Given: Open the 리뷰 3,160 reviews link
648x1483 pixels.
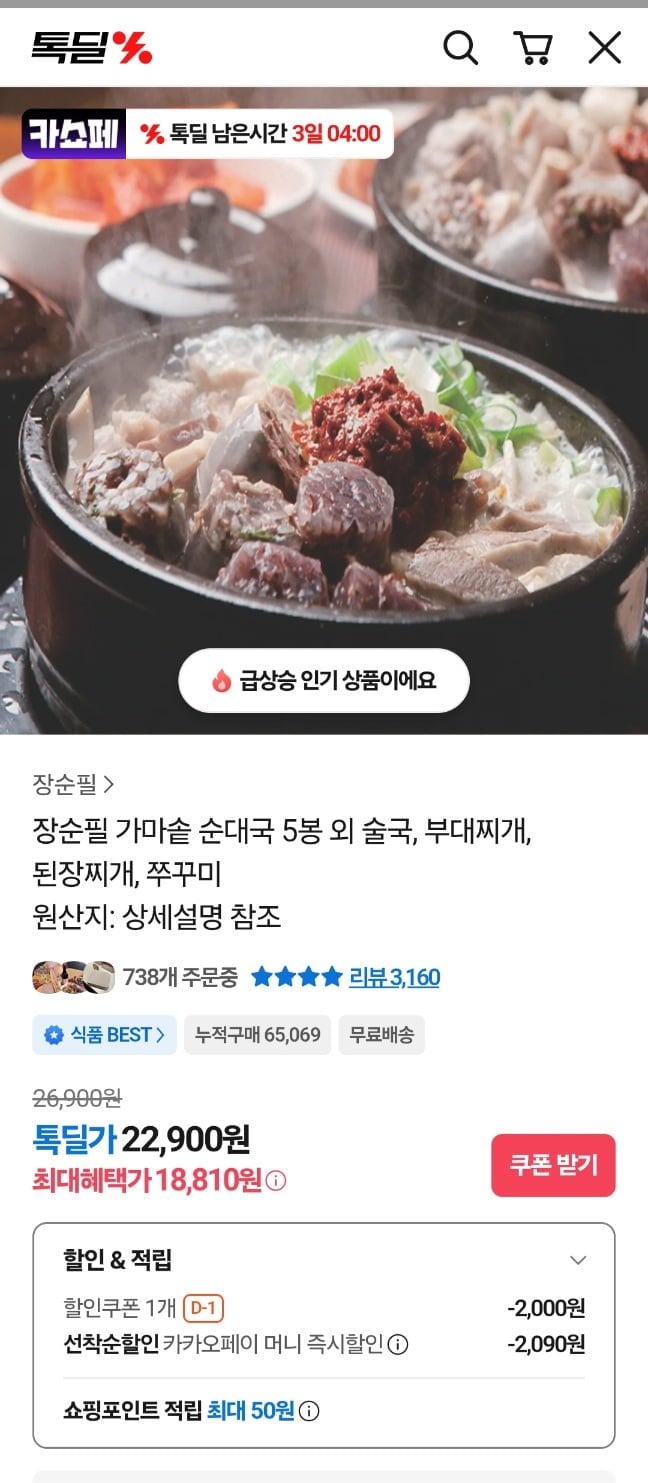Looking at the screenshot, I should (x=394, y=977).
